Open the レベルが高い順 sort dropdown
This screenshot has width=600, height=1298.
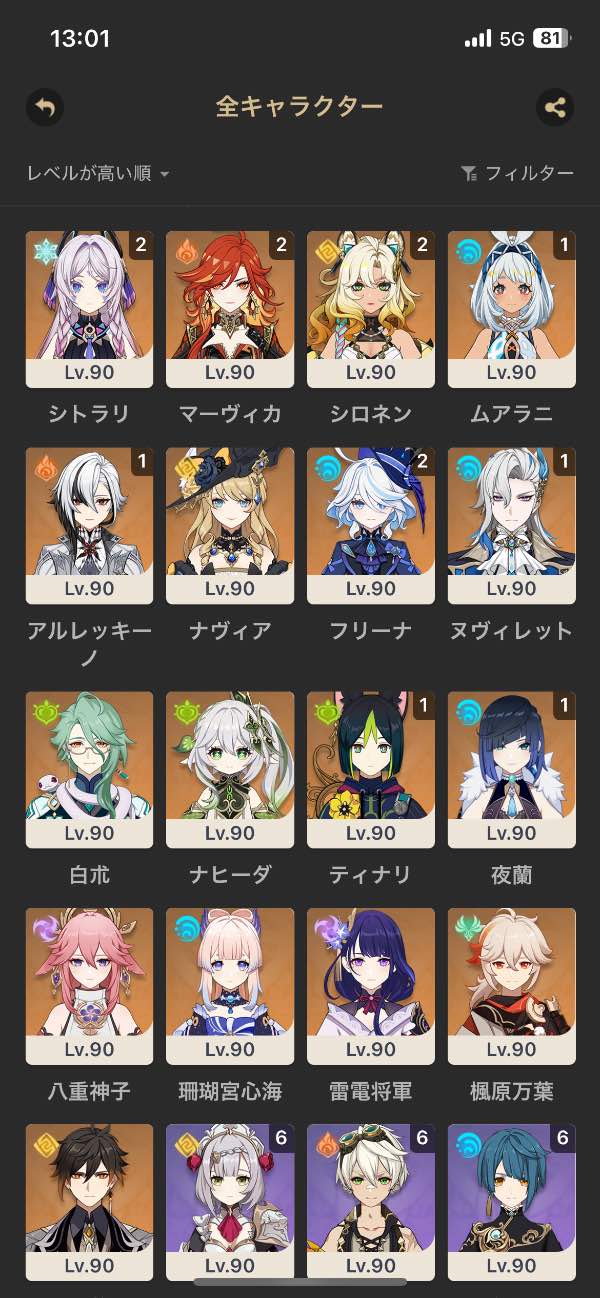[x=98, y=174]
